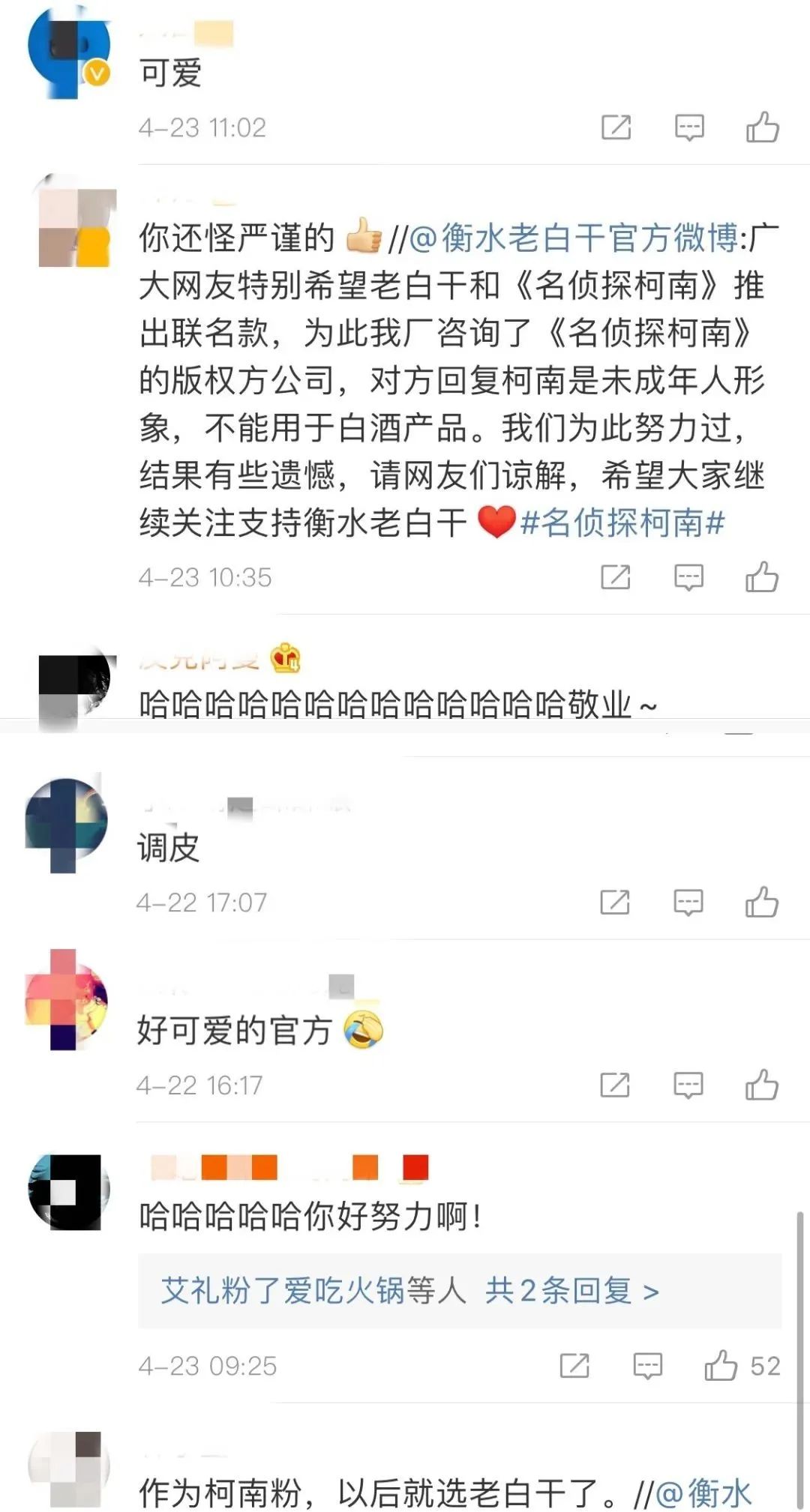Open the avatar of the "调皮" commenter

tap(66, 824)
